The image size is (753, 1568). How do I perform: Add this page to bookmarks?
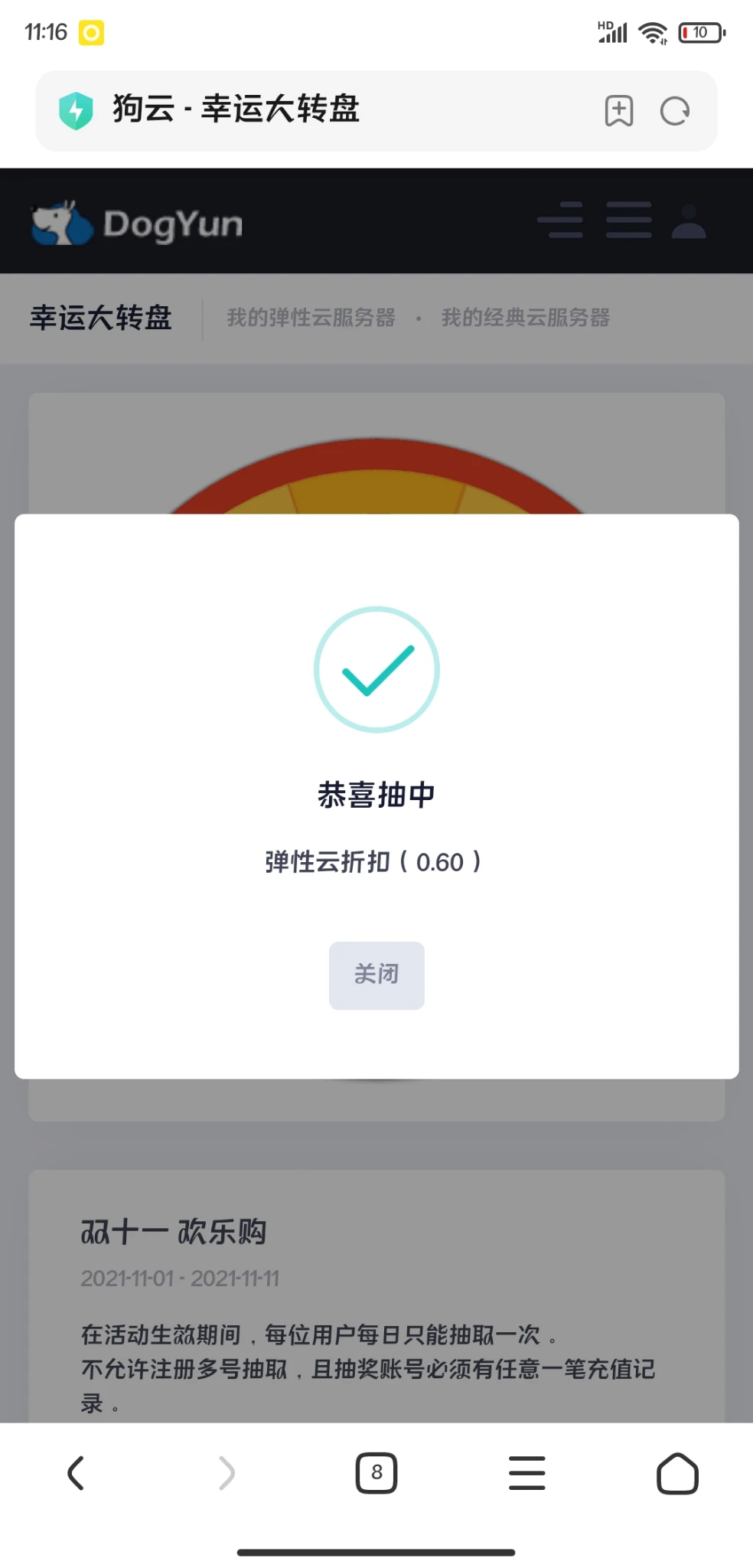(x=618, y=111)
